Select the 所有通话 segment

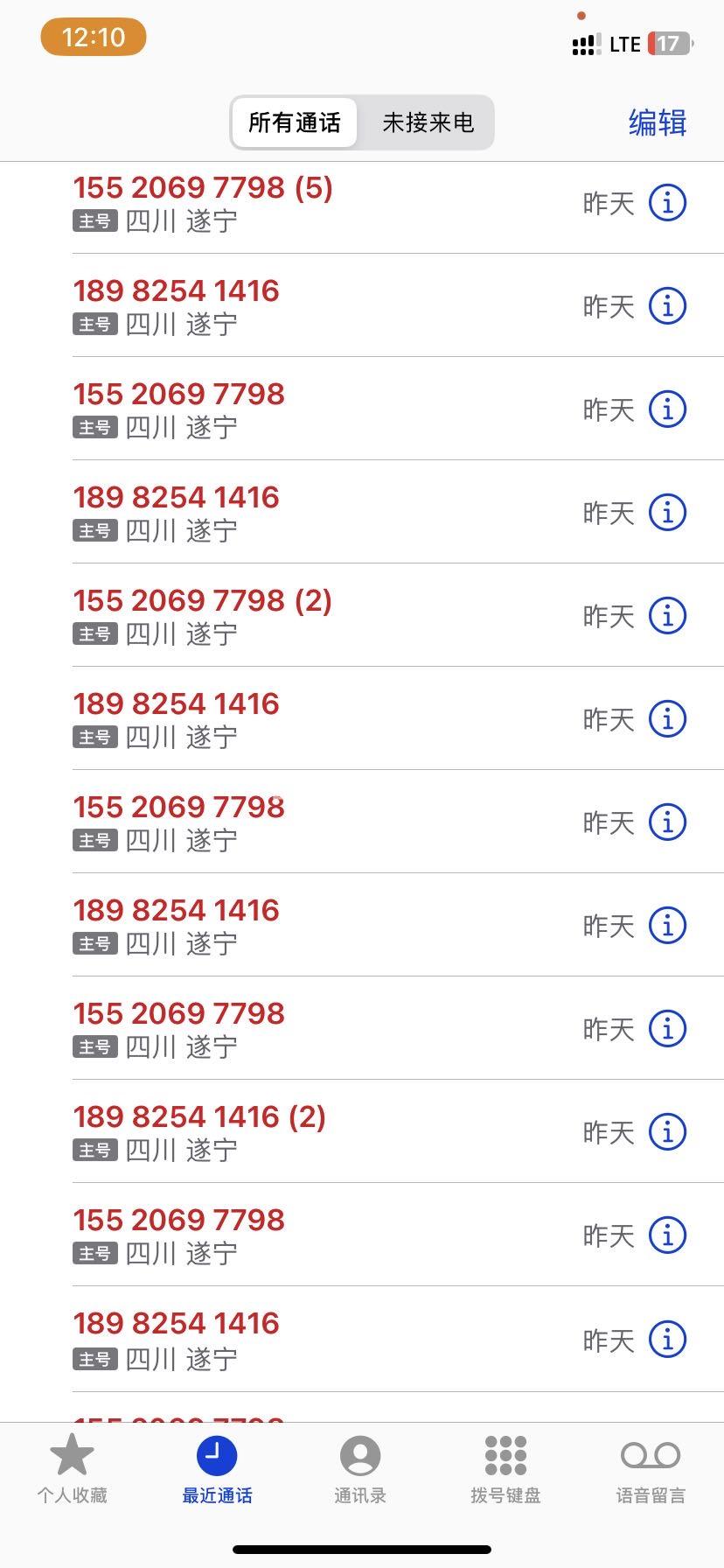click(295, 122)
